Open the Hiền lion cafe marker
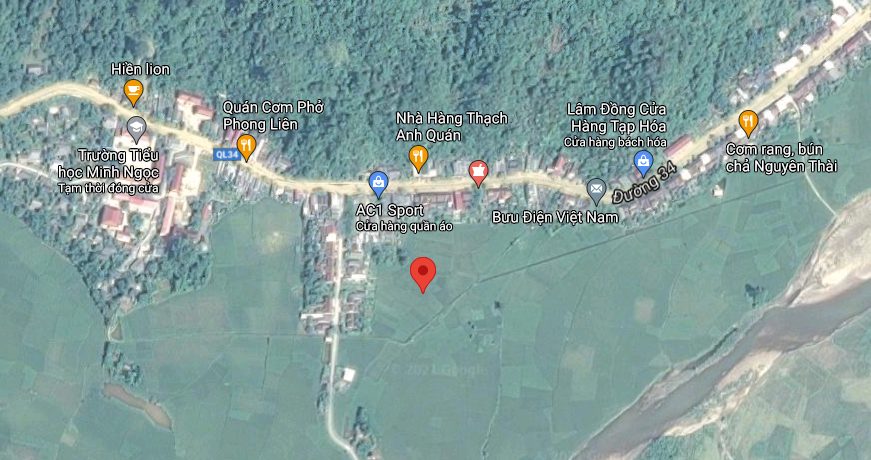Viewport: 871px width, 460px height. pyautogui.click(x=133, y=91)
